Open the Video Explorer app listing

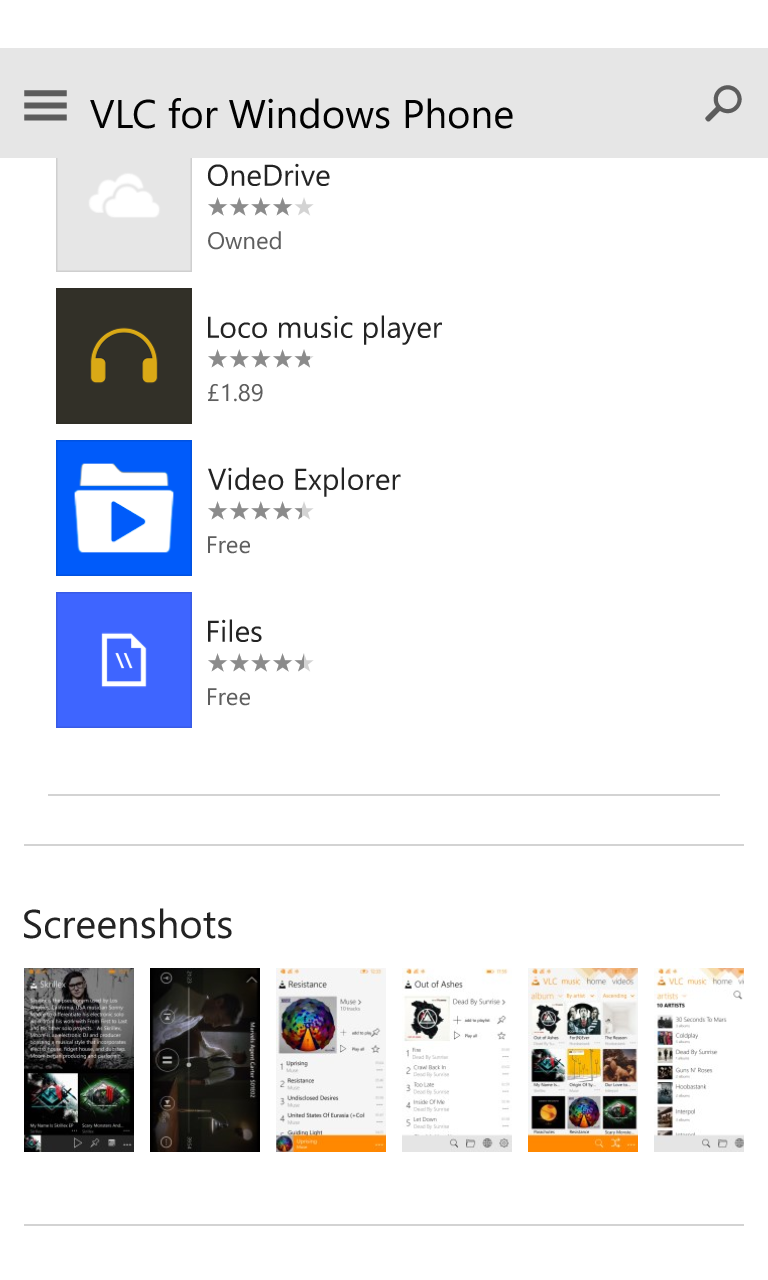[x=303, y=508]
